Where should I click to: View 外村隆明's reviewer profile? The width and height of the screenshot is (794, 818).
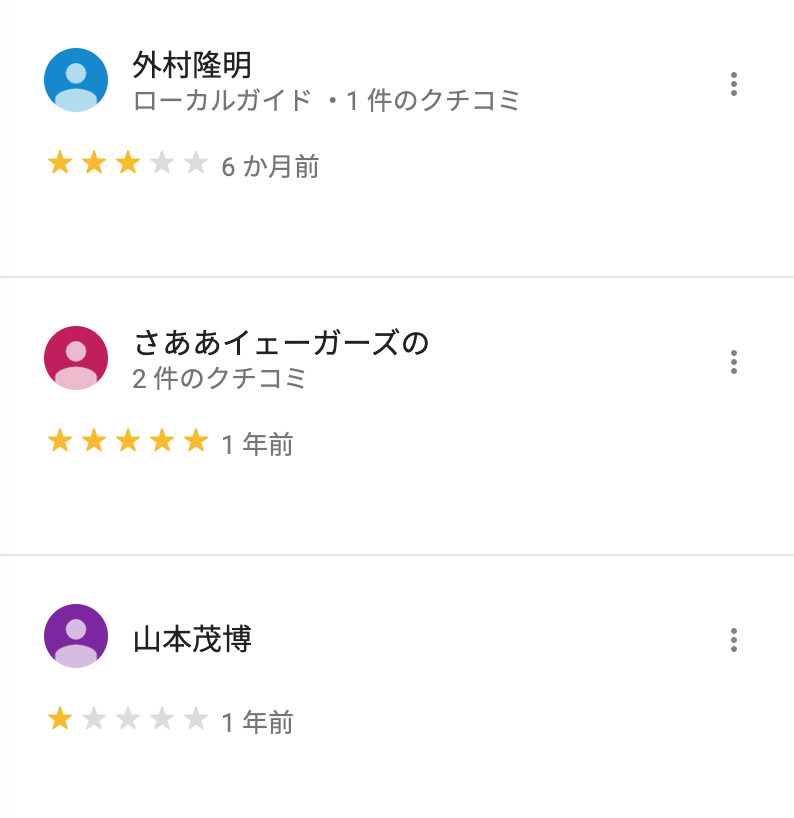pyautogui.click(x=192, y=66)
